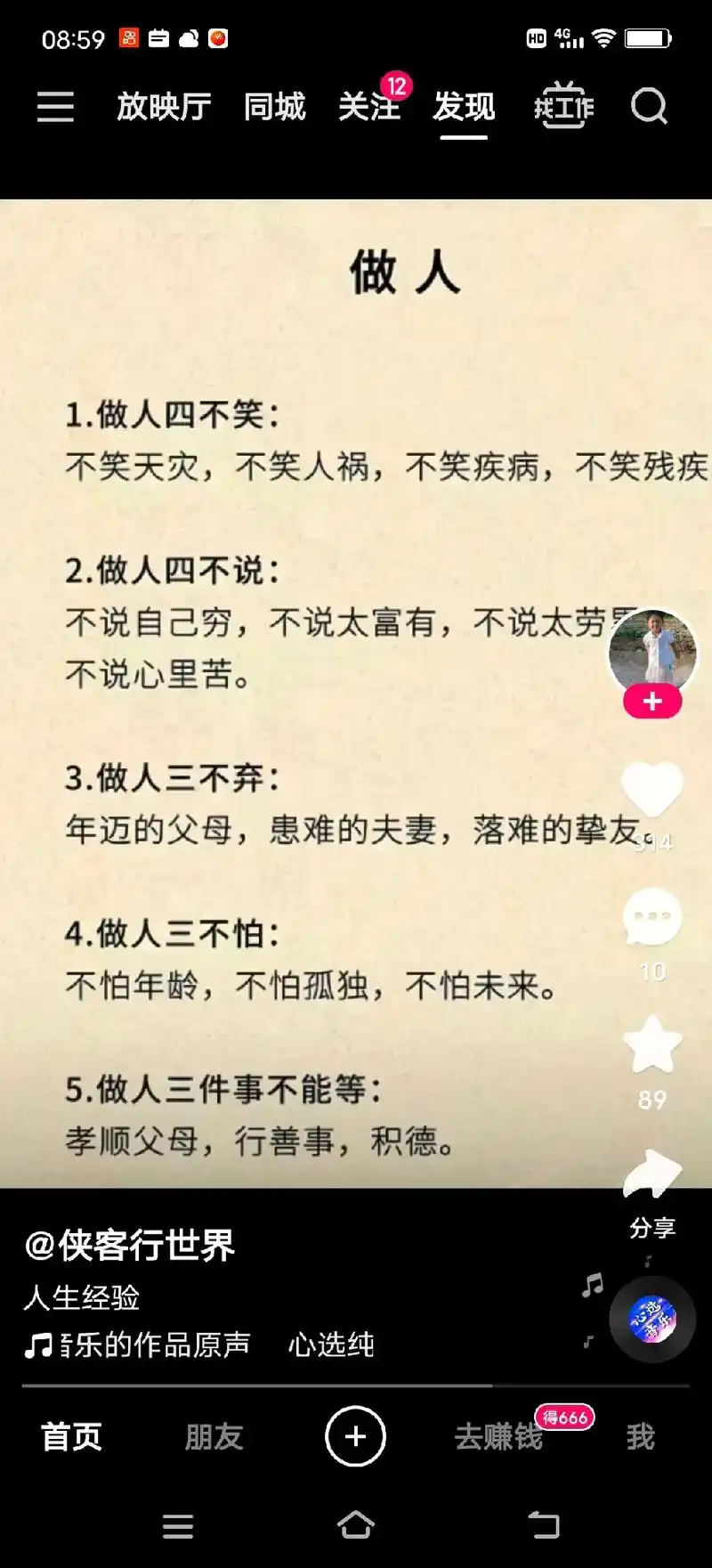Open the hamburger menu icon
This screenshot has height=1568, width=712.
pos(55,106)
